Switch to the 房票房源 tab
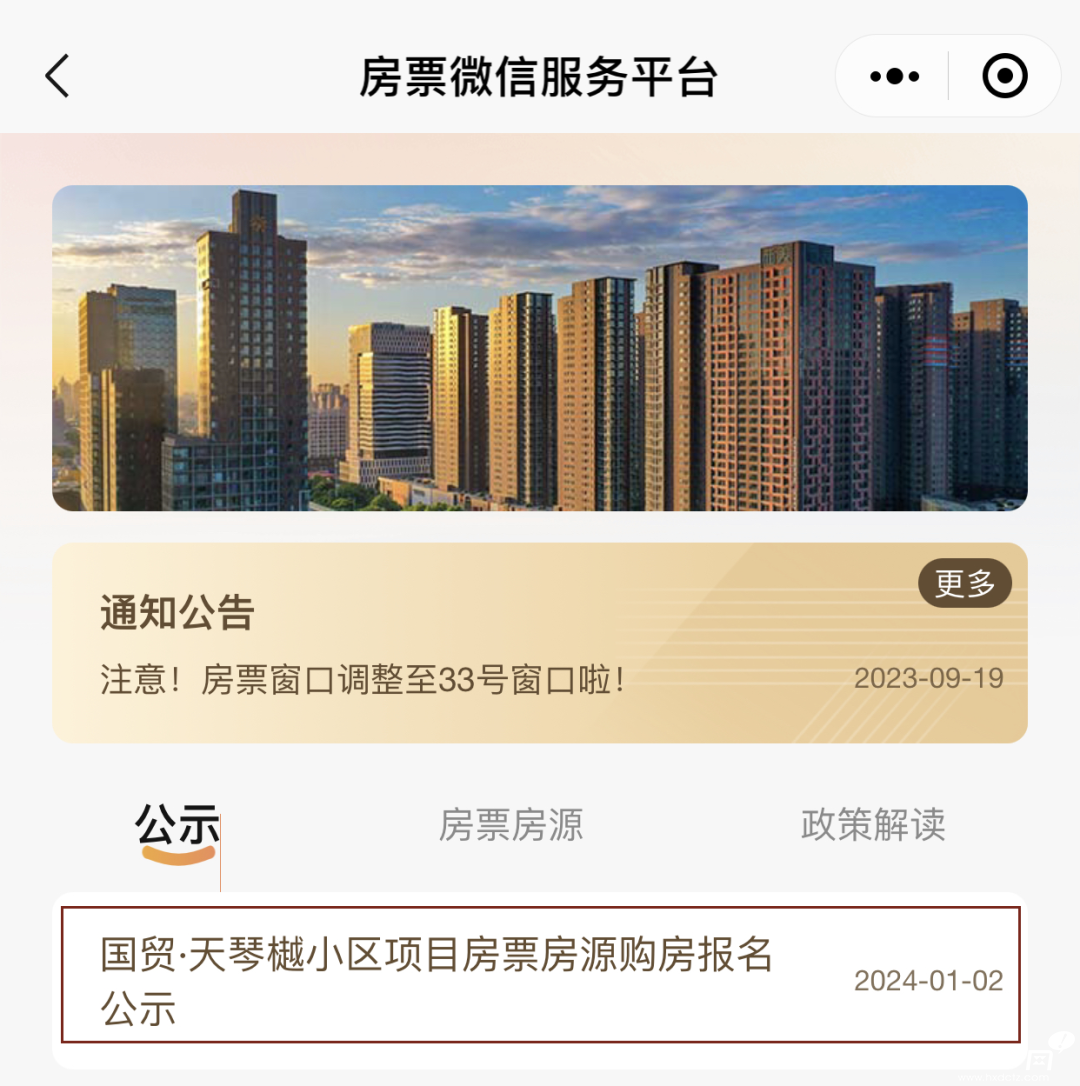Screen dimensions: 1080x1086 point(511,826)
